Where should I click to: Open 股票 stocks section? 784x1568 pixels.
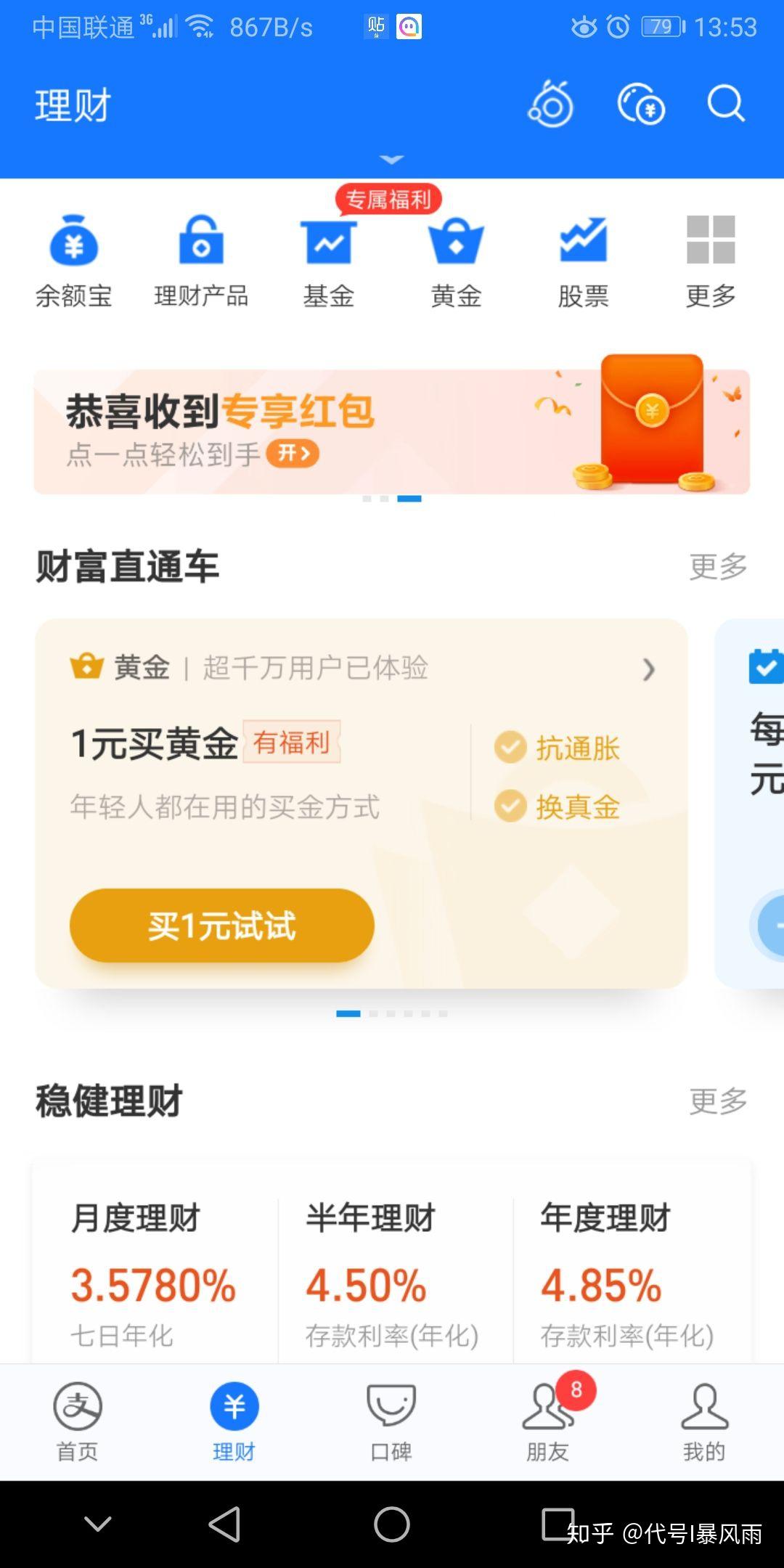(584, 261)
